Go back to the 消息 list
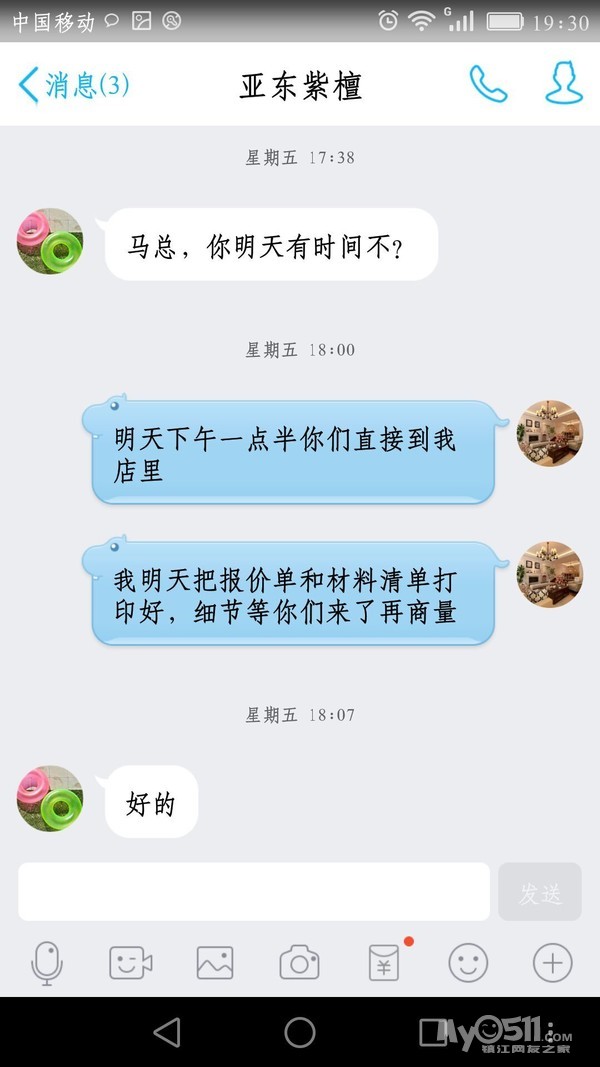This screenshot has width=600, height=1067. (72, 85)
